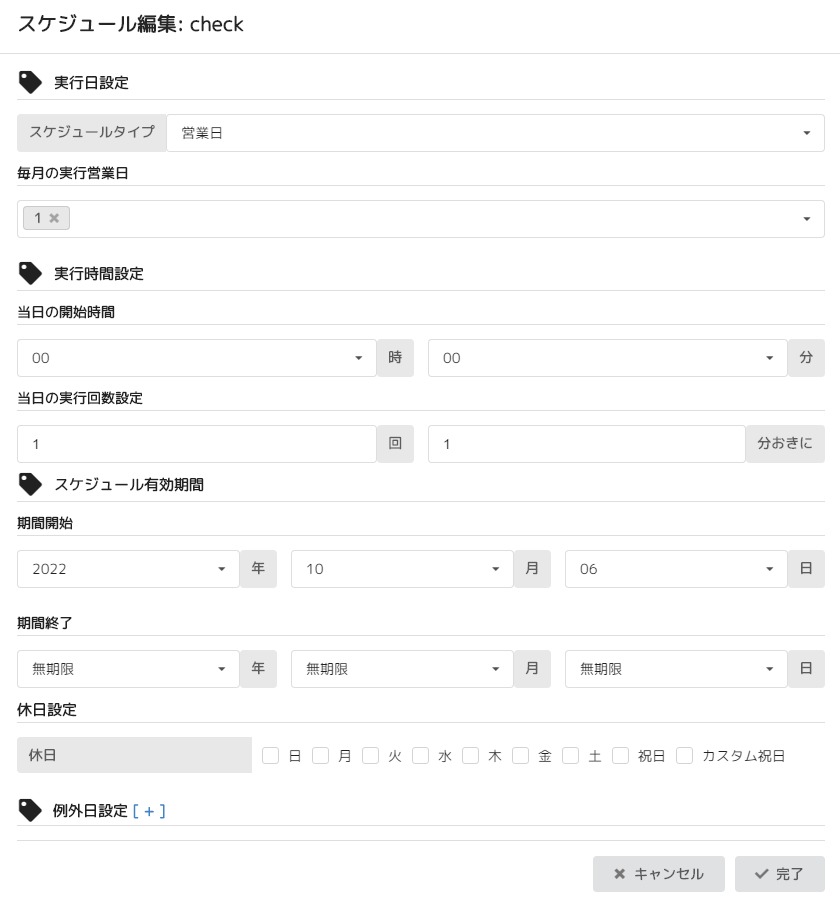Open the 期間開始 year dropdown showing 2022

[128, 569]
